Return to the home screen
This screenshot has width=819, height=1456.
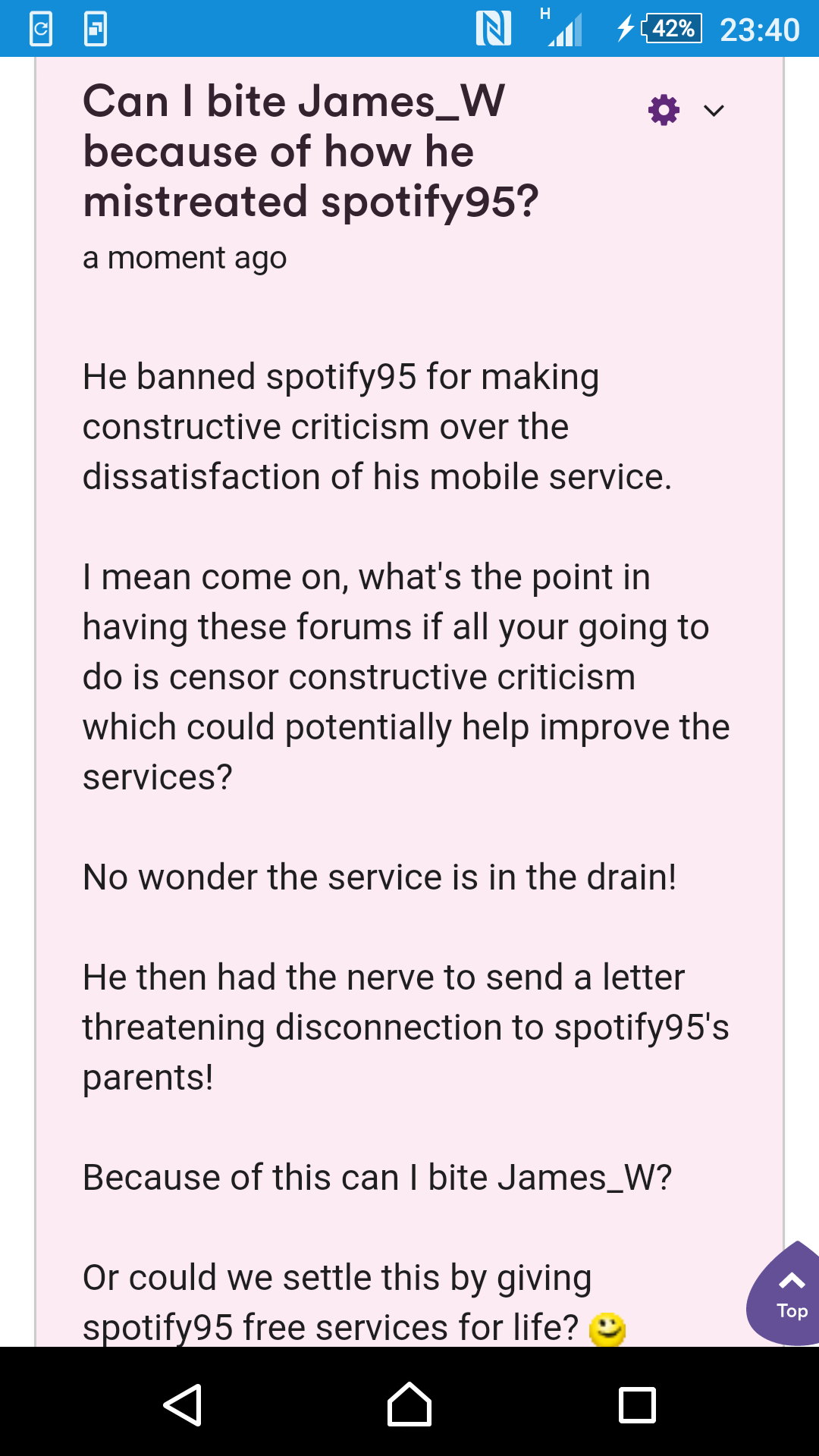[409, 1404]
